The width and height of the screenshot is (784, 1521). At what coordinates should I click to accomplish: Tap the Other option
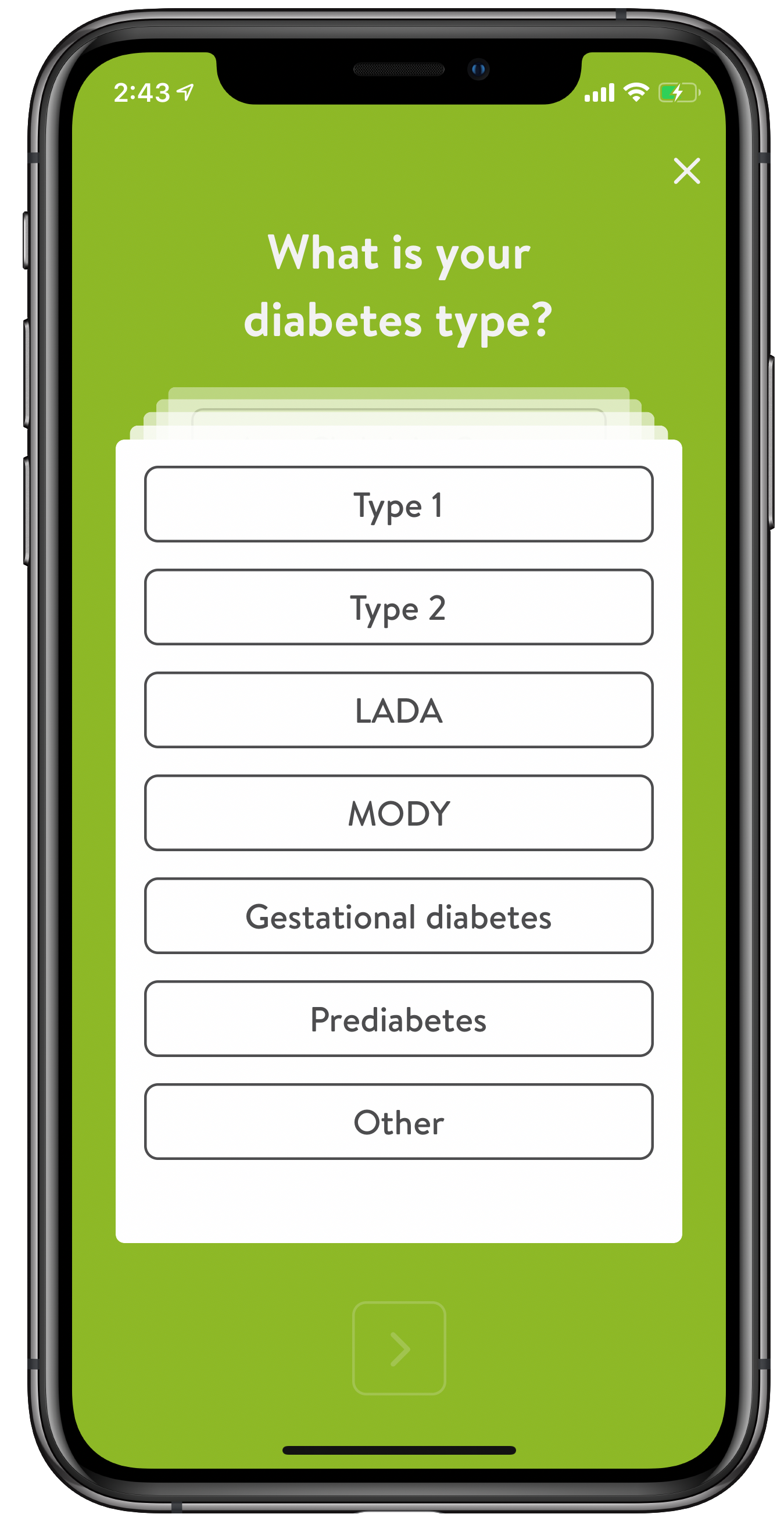tap(399, 1121)
